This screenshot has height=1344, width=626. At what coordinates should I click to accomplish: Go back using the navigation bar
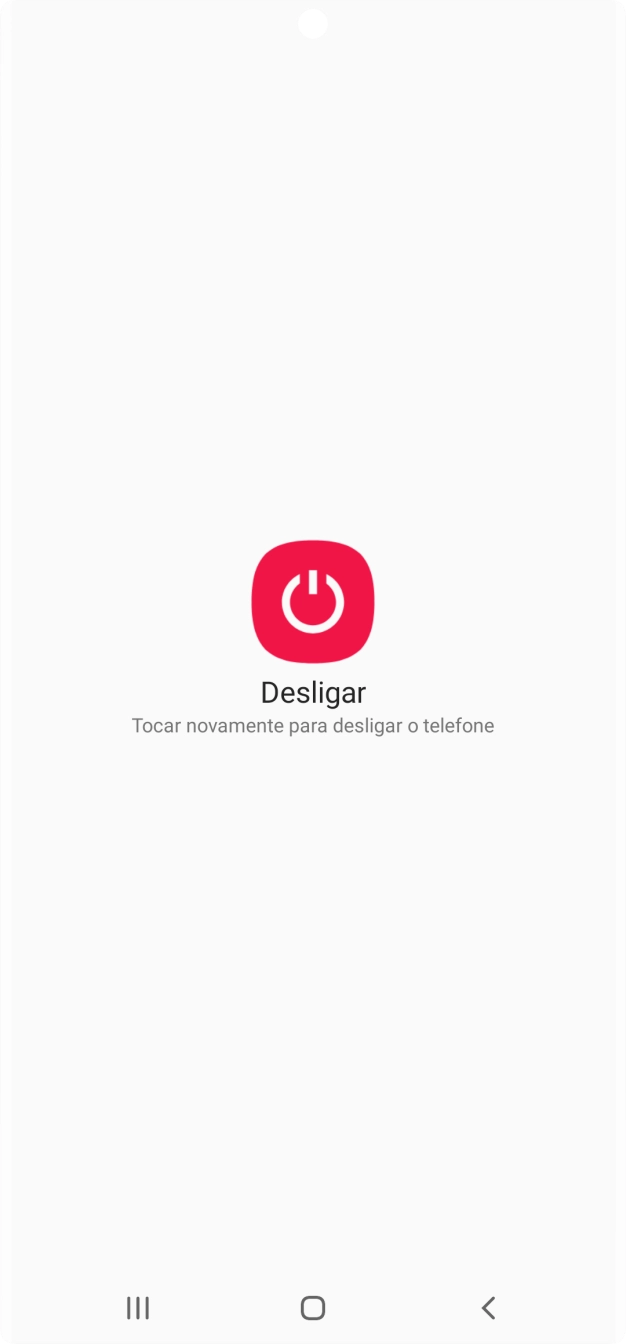[488, 1307]
